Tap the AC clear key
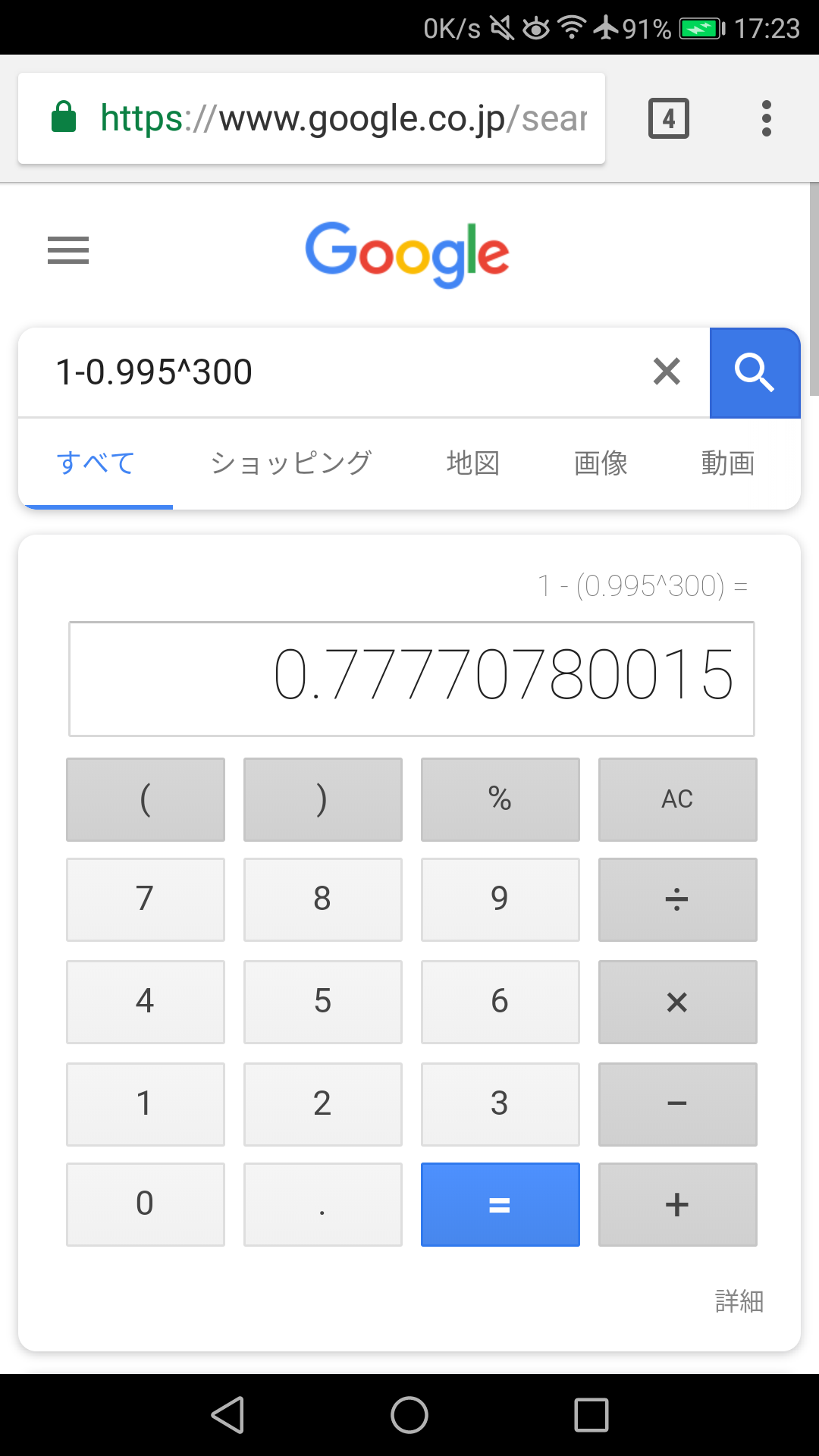Viewport: 819px width, 1456px height. 677,799
